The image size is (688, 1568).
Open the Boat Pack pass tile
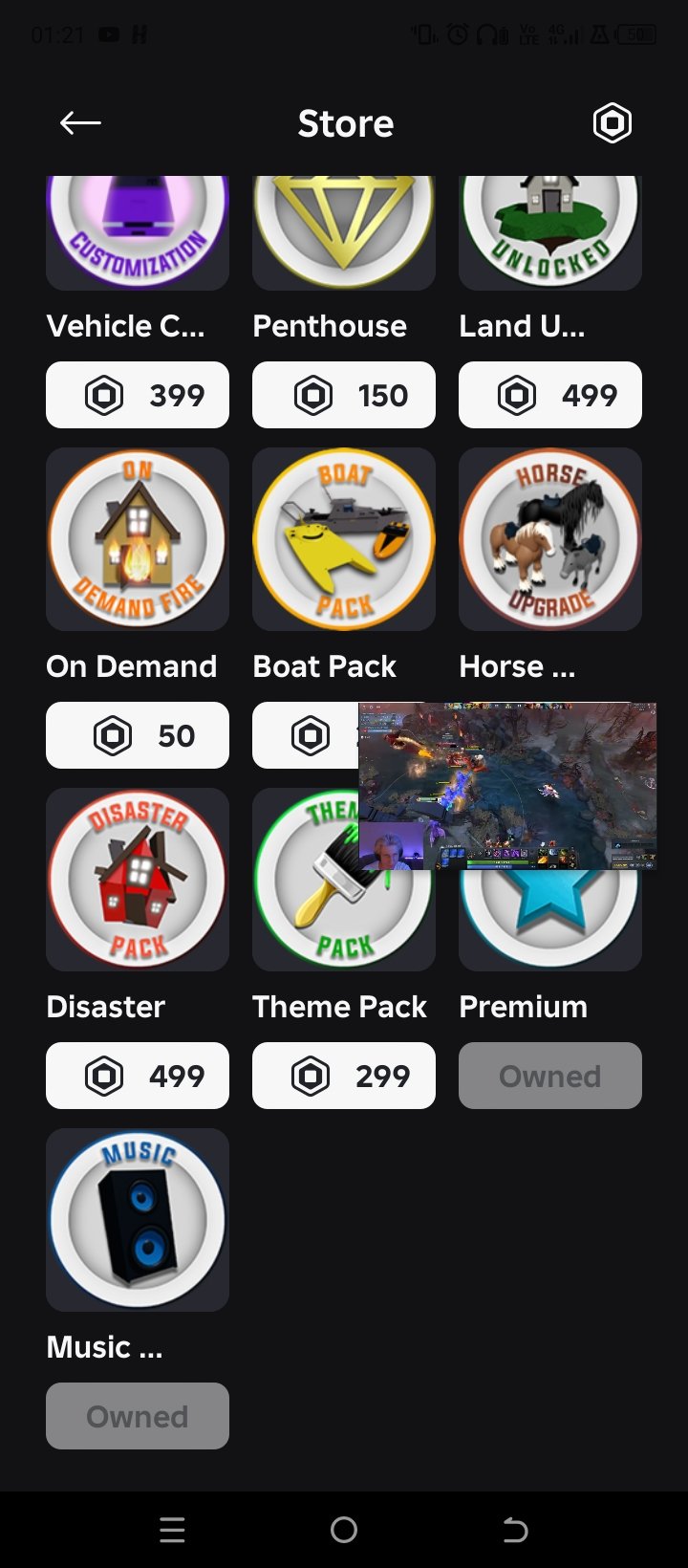click(344, 539)
